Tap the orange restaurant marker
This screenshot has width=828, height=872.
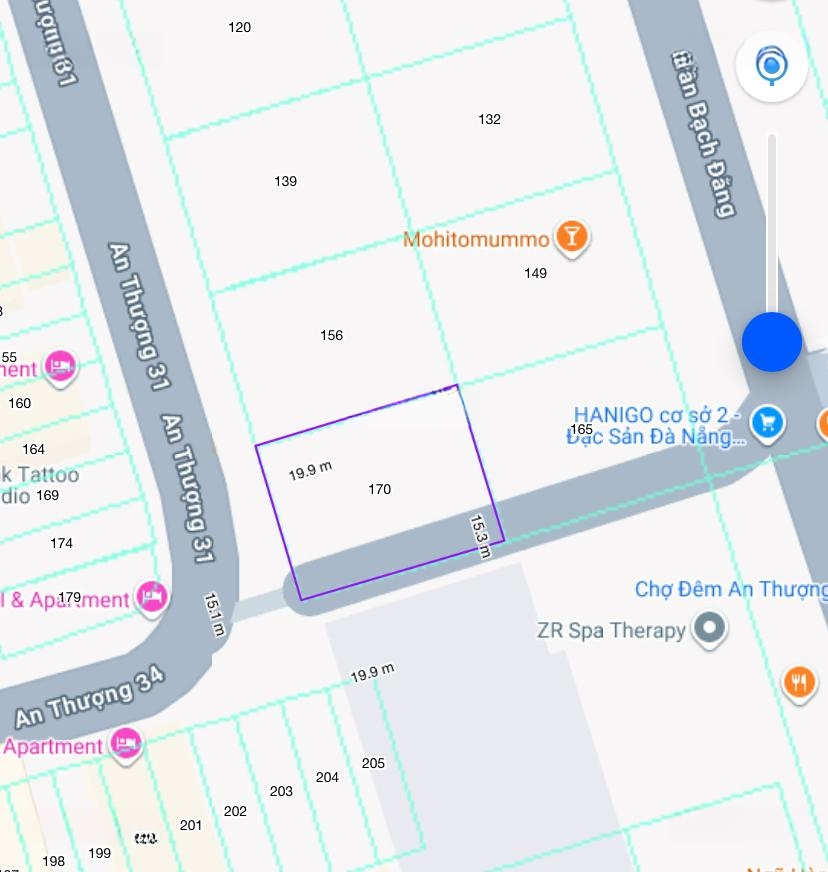coord(798,683)
